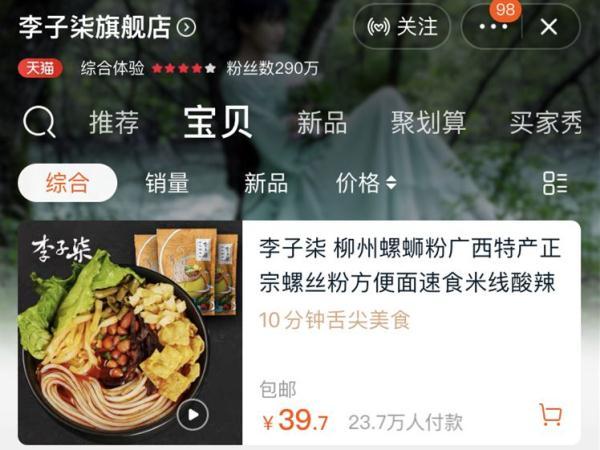Sort products by 综合
This screenshot has height=450, width=600.
(68, 183)
